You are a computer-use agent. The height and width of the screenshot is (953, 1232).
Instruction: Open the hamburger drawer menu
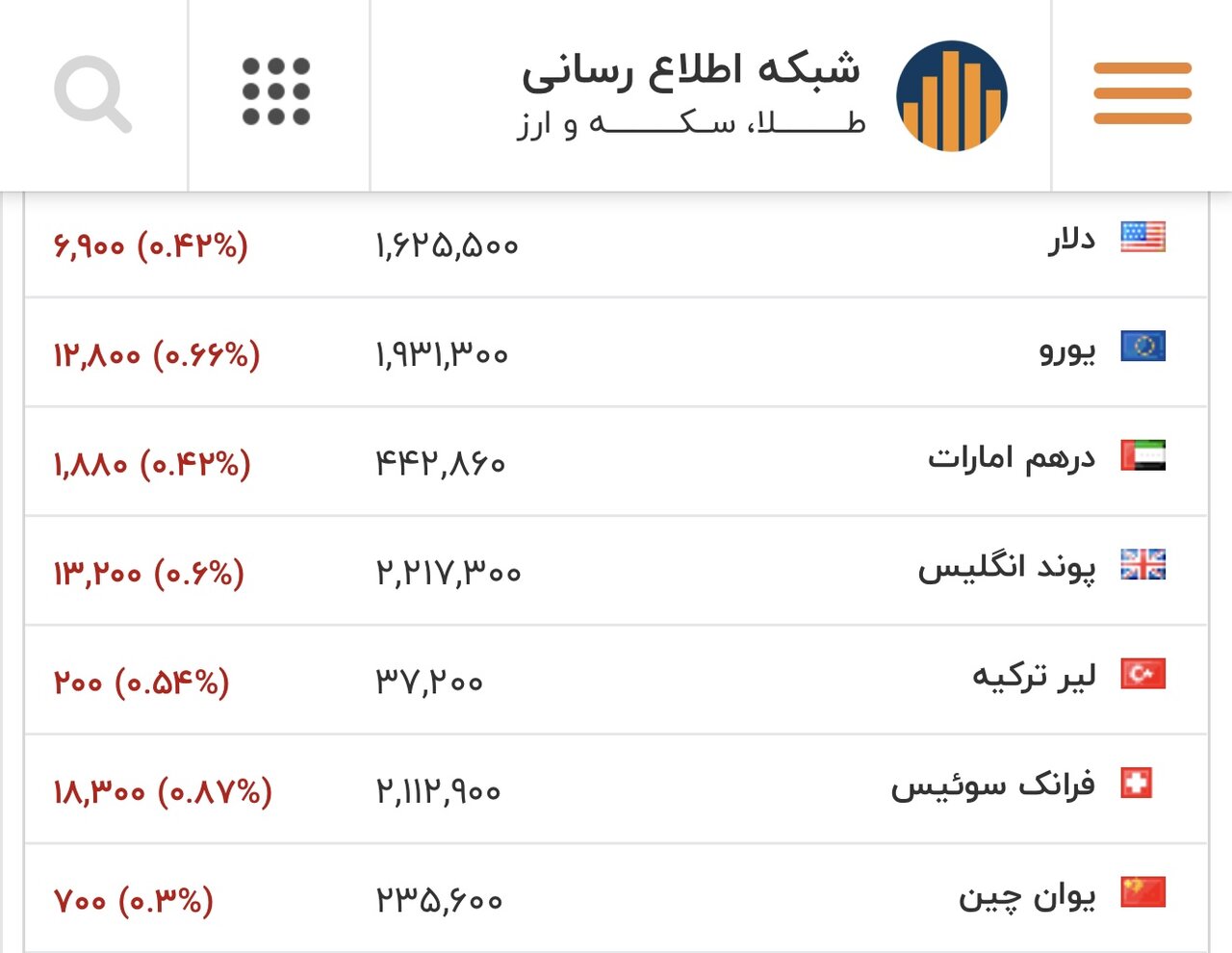pyautogui.click(x=1142, y=93)
